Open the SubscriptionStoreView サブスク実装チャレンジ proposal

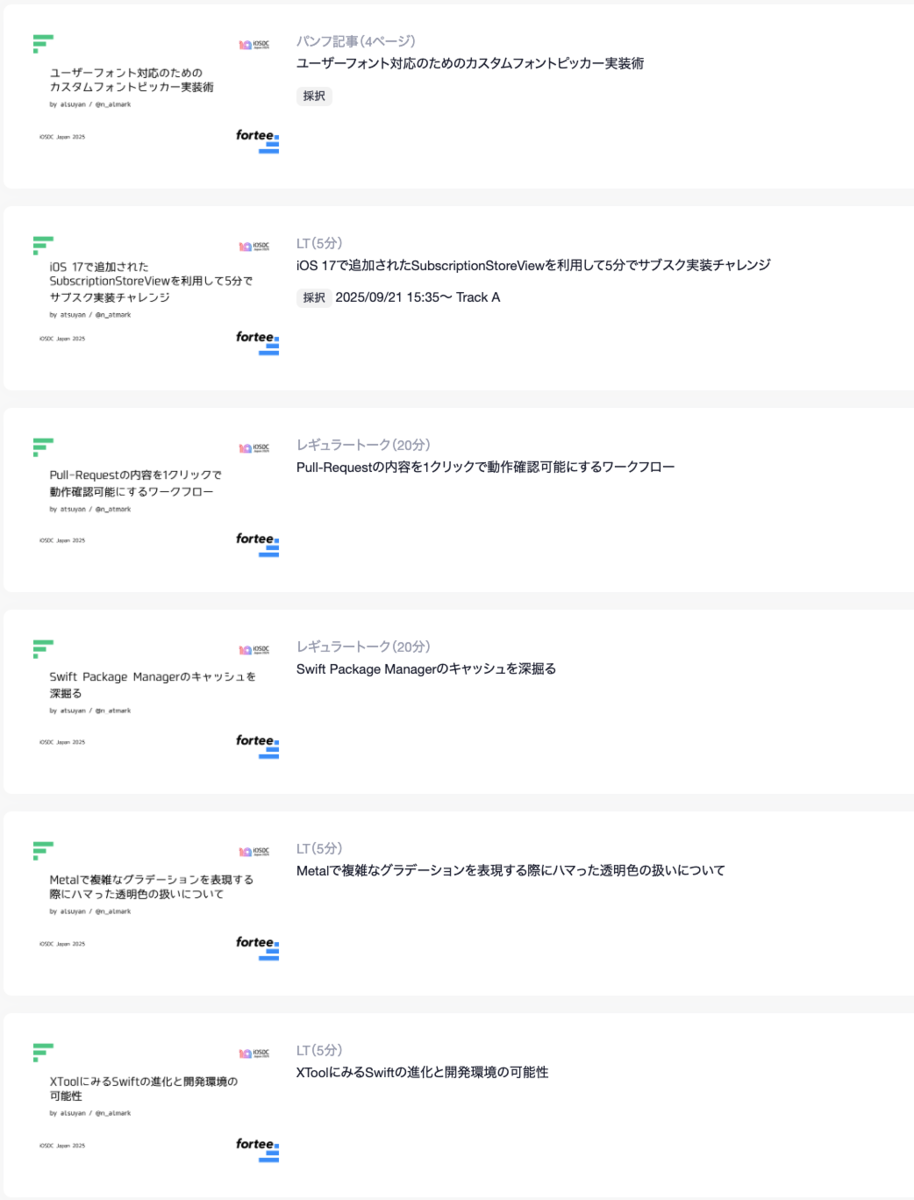pos(533,266)
